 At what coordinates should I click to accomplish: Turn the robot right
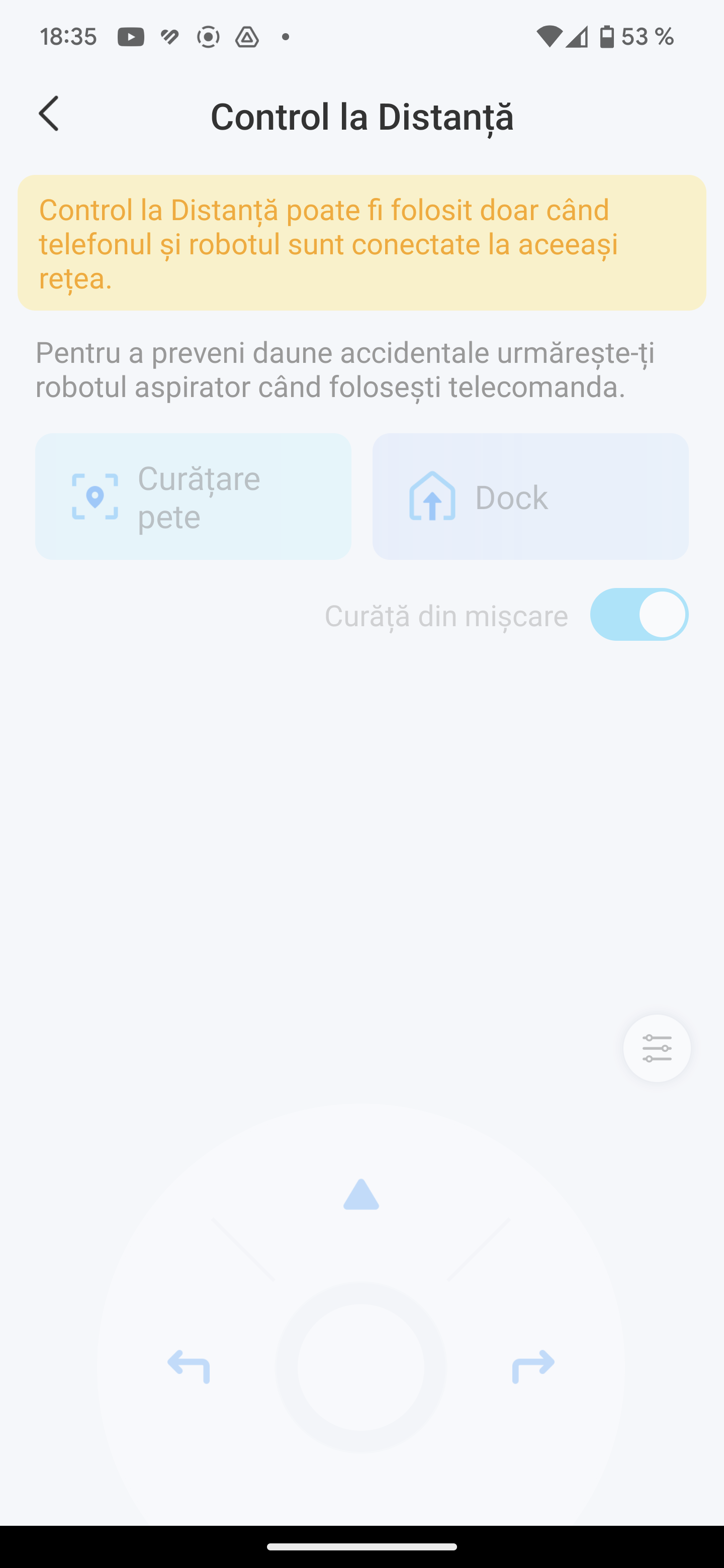coord(533,1366)
